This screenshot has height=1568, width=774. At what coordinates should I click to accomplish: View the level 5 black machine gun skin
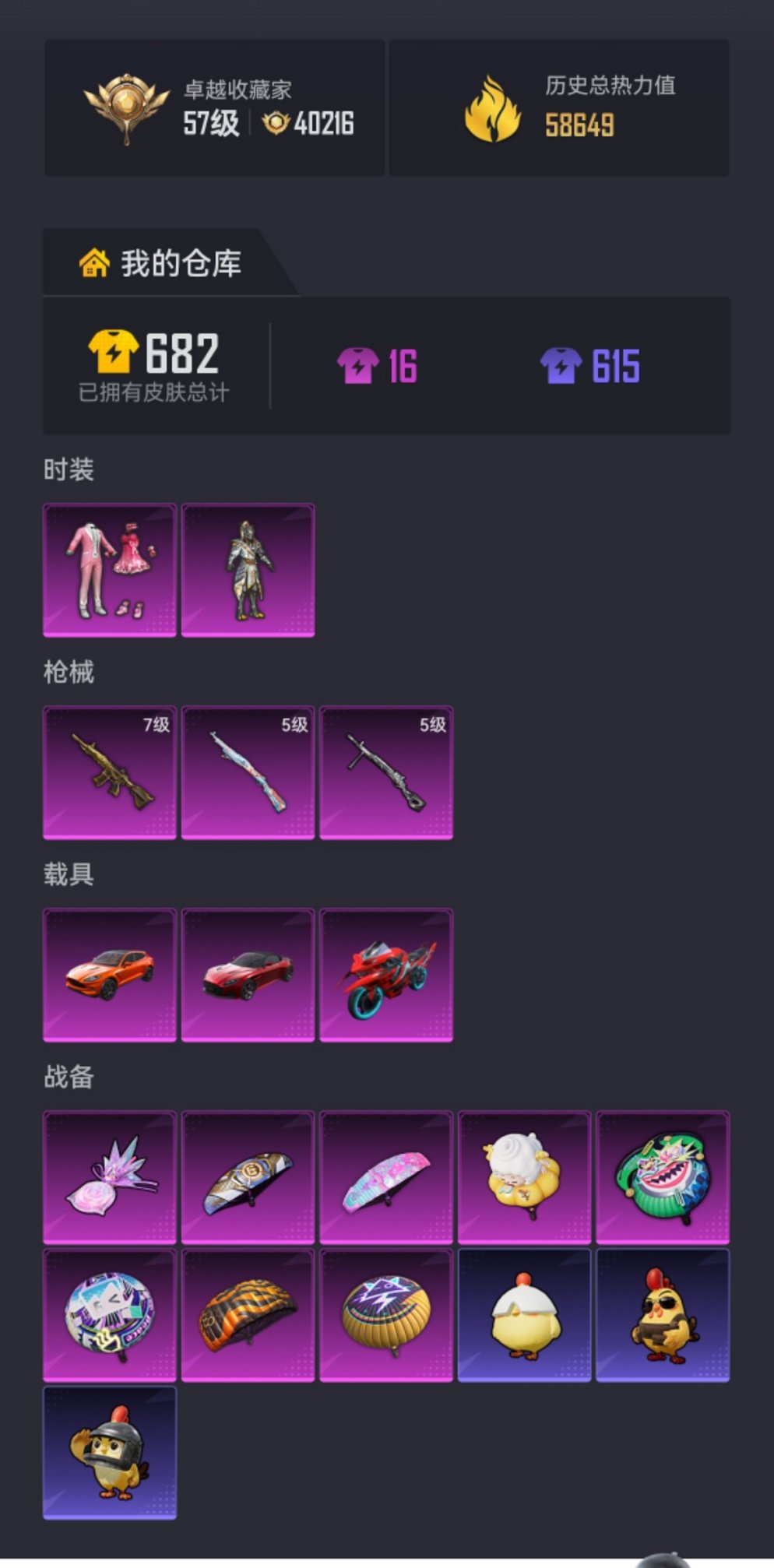(386, 772)
